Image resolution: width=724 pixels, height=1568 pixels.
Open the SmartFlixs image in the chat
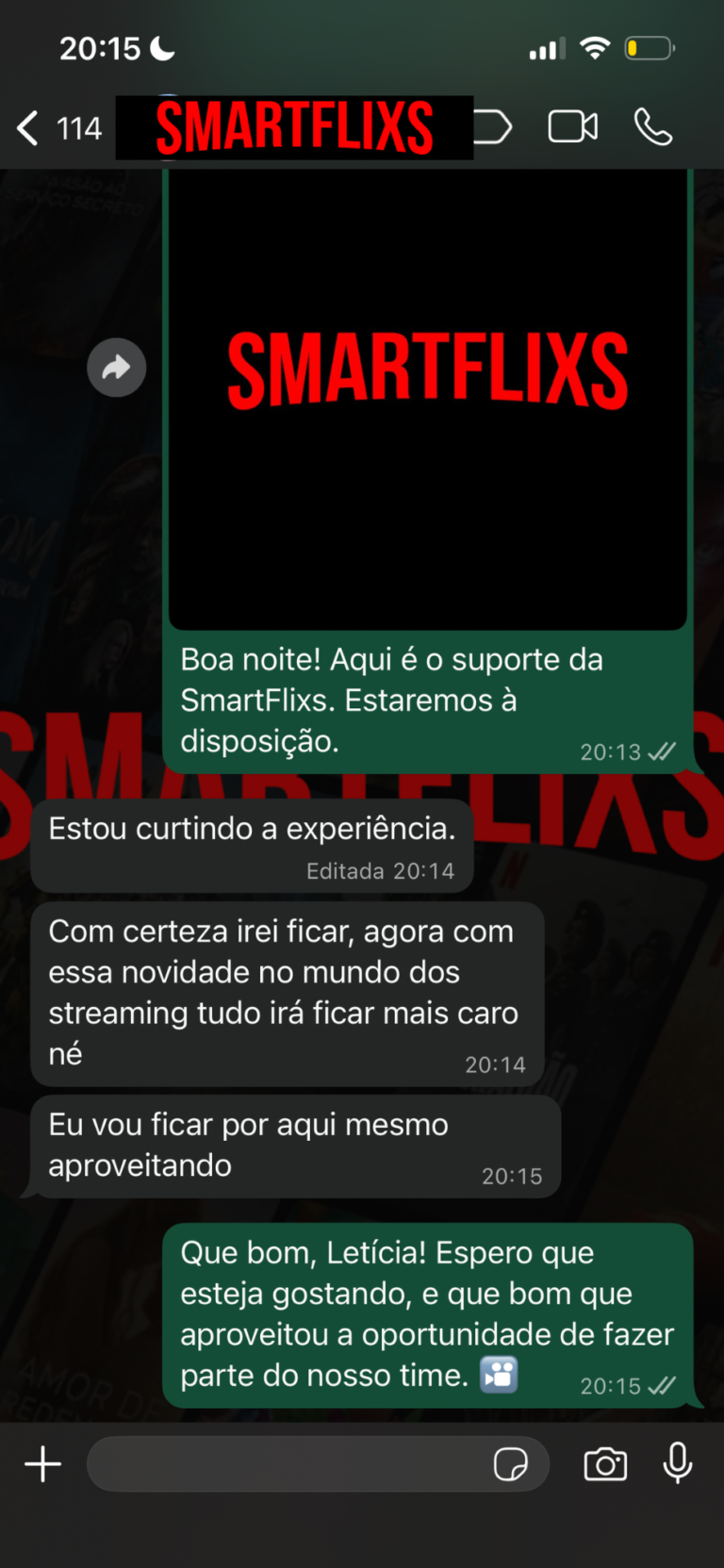[x=427, y=396]
